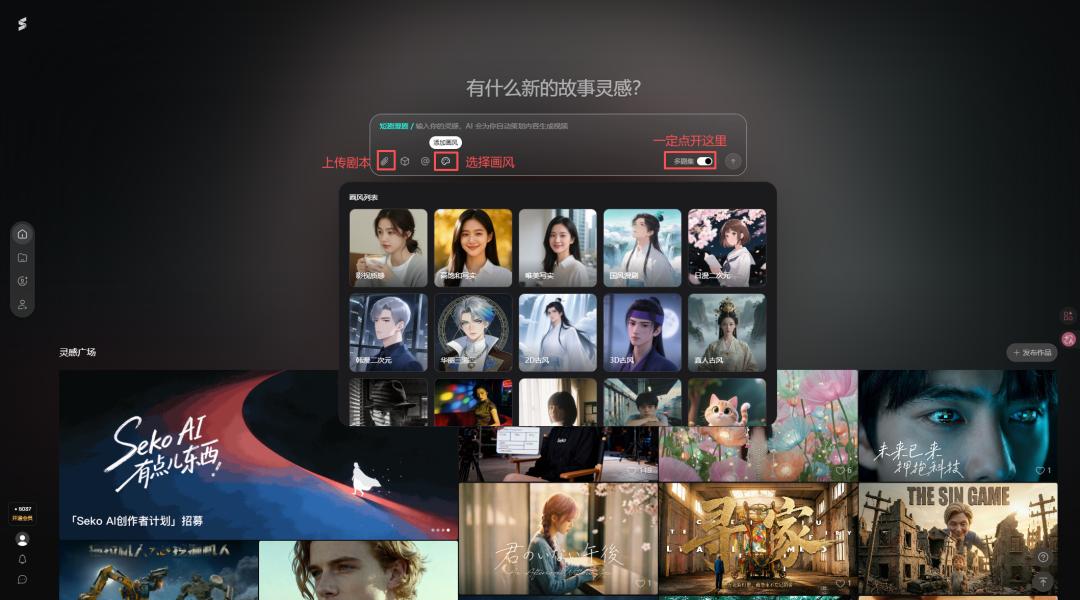Open the add art style palette icon

pos(446,161)
